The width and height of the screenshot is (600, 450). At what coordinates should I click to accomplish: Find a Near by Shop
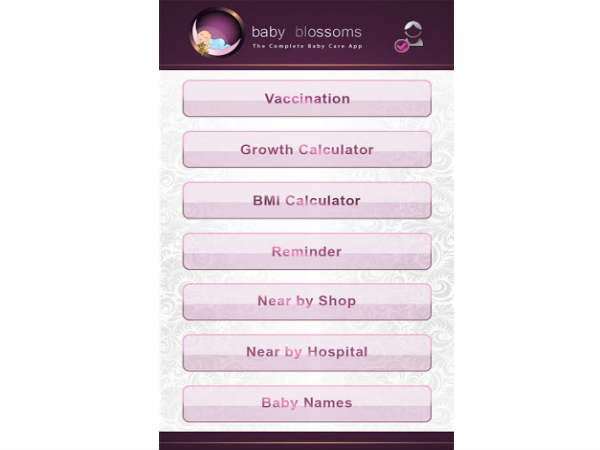tap(307, 302)
